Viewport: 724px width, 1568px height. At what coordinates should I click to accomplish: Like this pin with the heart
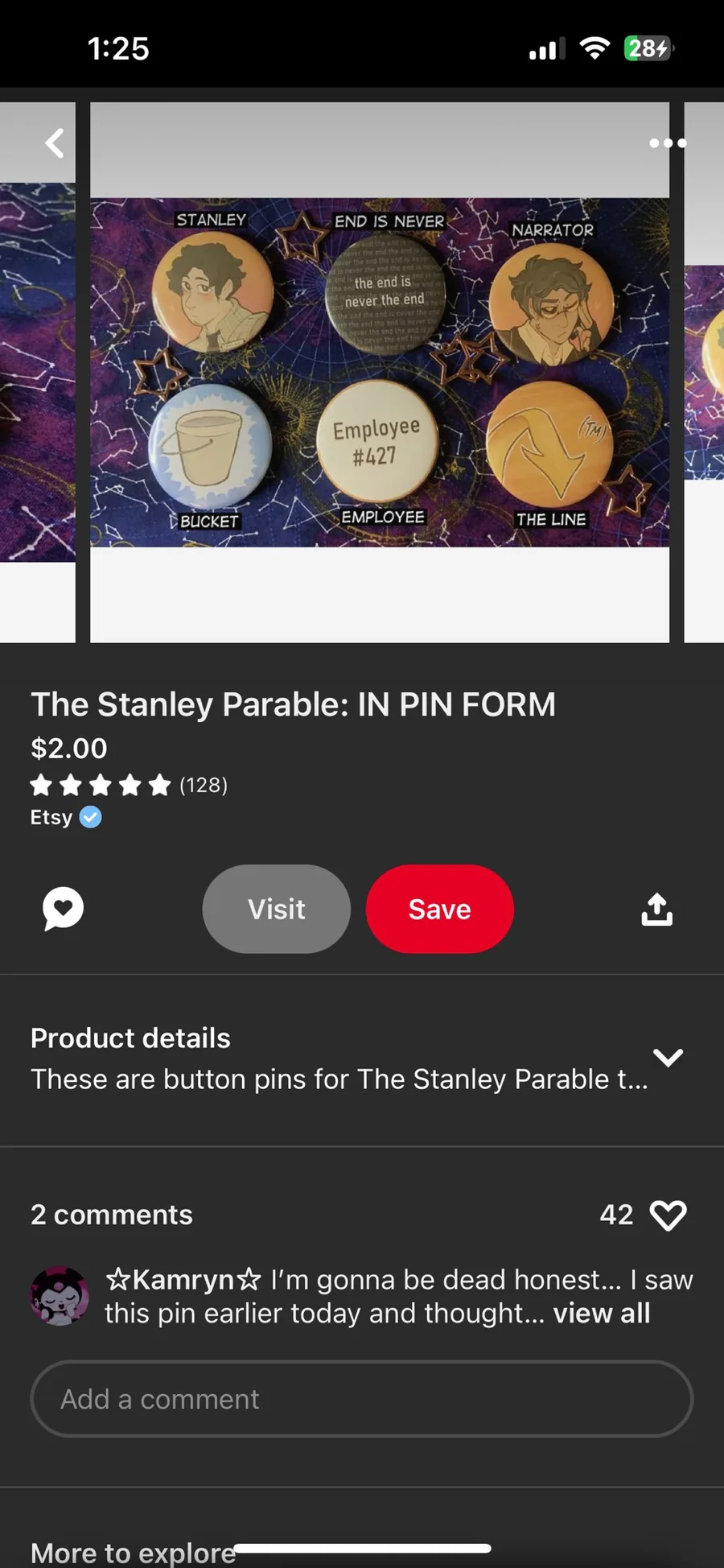[668, 1215]
